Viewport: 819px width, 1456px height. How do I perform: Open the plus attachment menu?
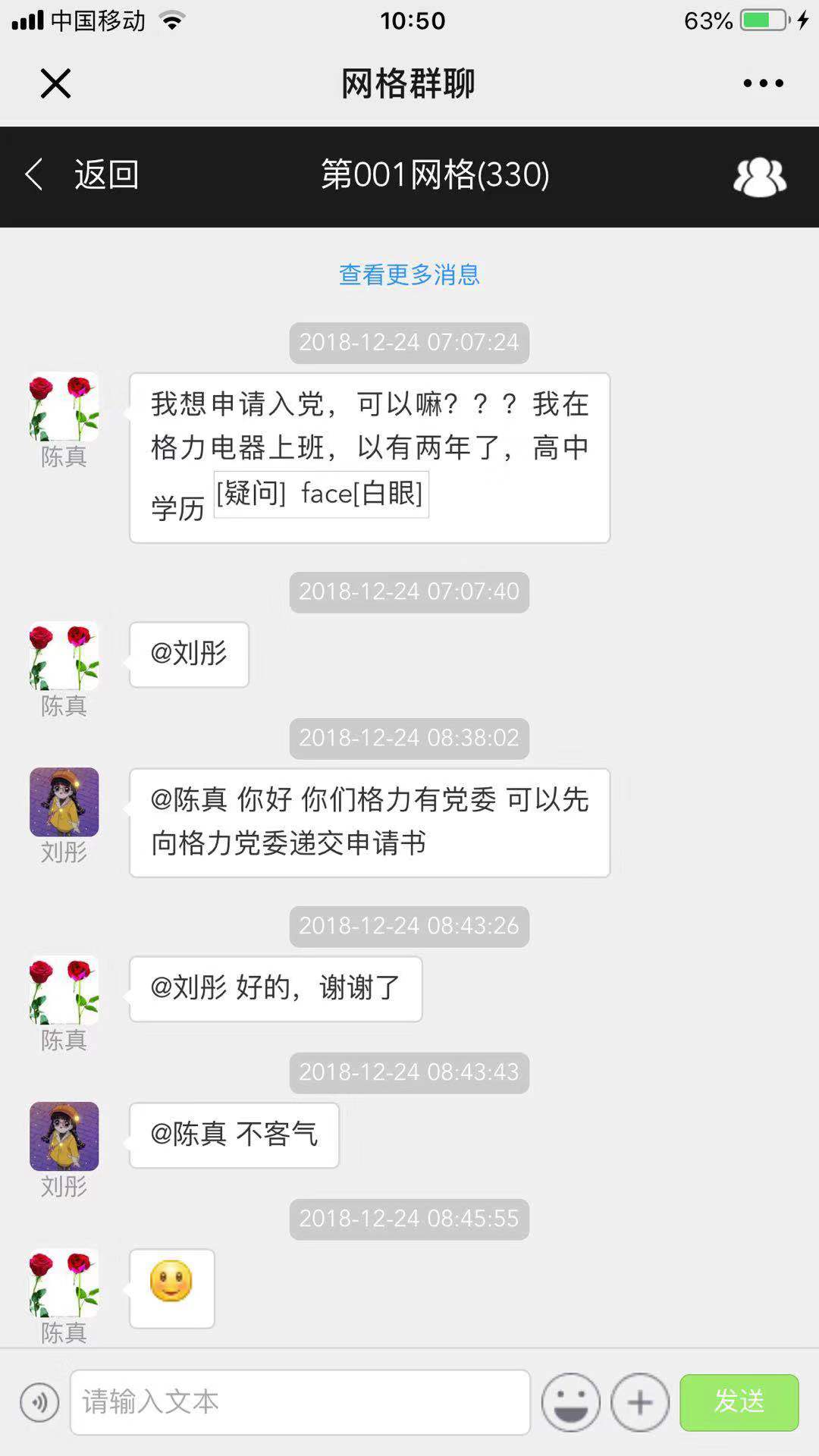click(x=640, y=1402)
